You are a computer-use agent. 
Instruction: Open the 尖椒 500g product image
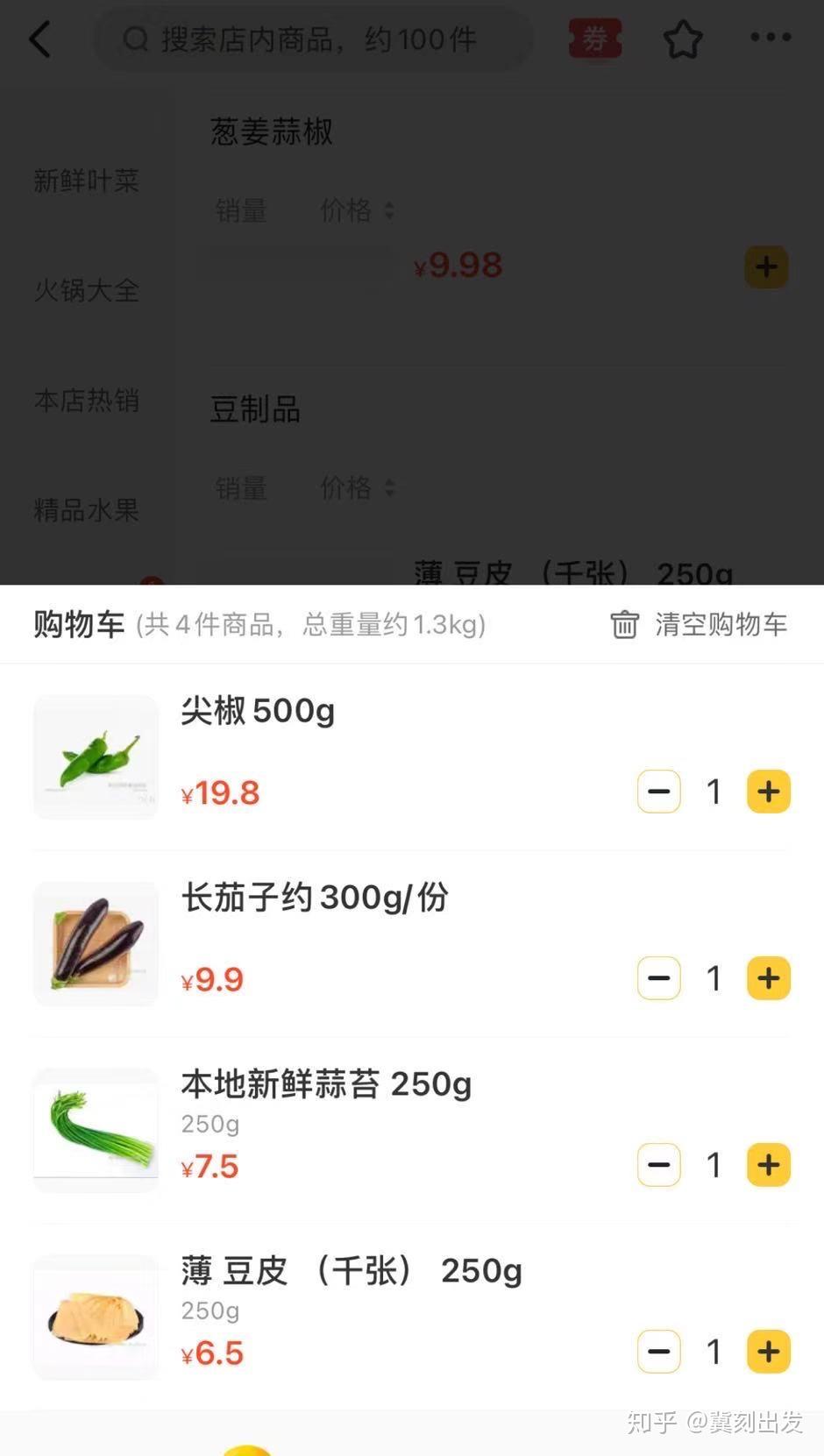(96, 756)
